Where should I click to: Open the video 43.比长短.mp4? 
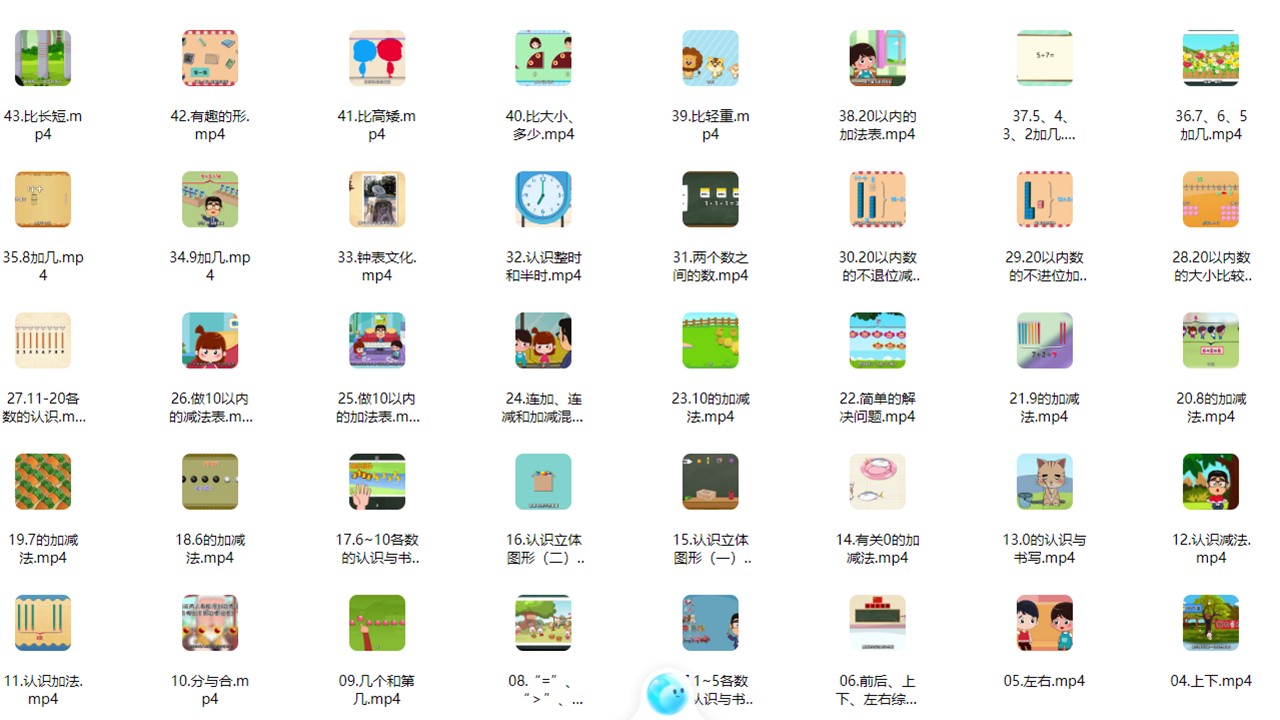tap(43, 58)
